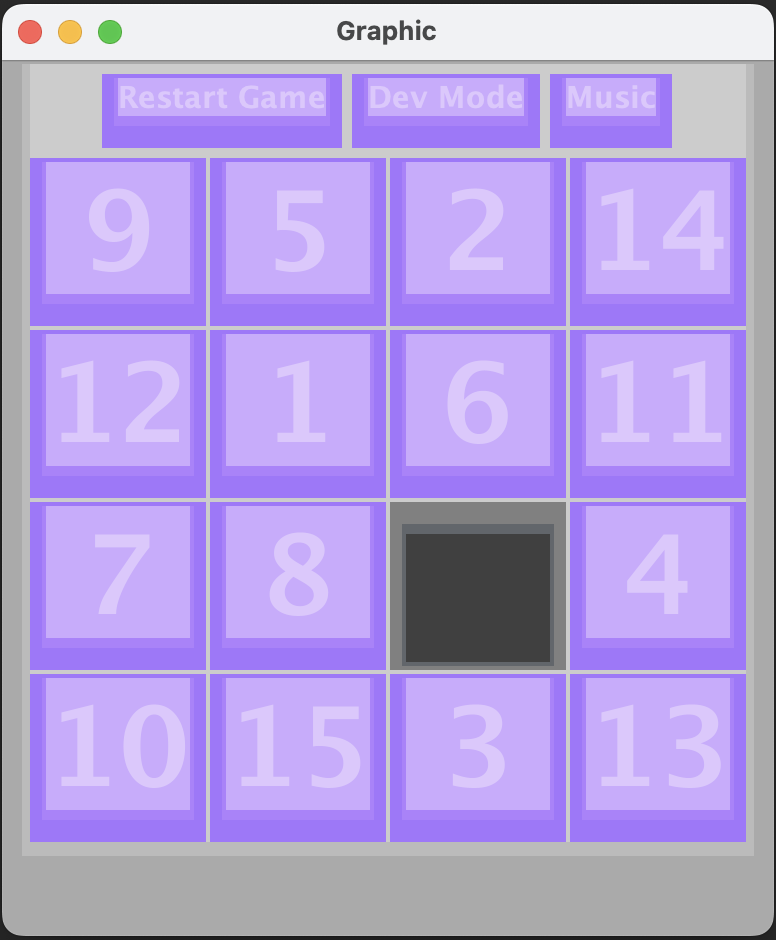The height and width of the screenshot is (940, 776).
Task: Select tile 3 below the gap
Action: tap(478, 757)
